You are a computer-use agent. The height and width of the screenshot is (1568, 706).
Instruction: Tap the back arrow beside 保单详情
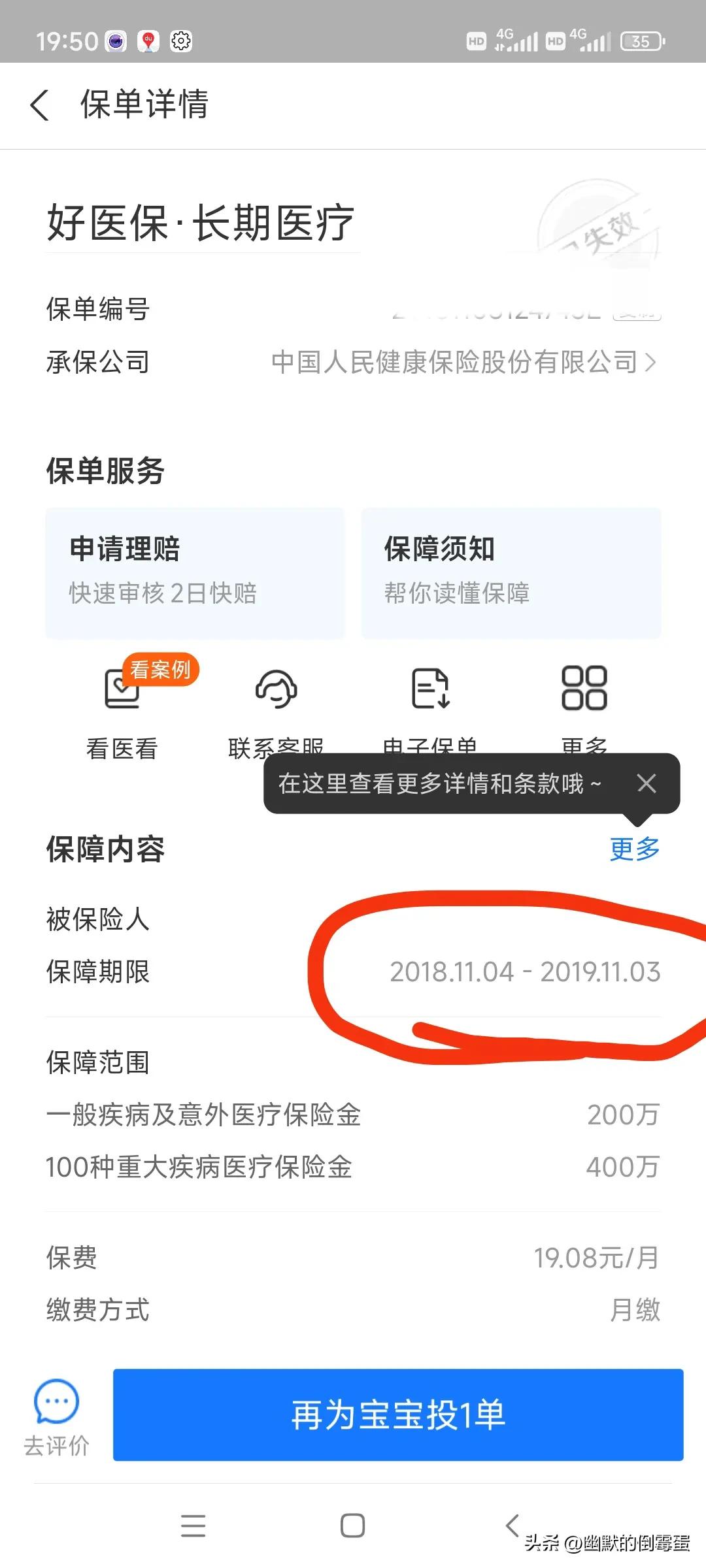click(41, 106)
